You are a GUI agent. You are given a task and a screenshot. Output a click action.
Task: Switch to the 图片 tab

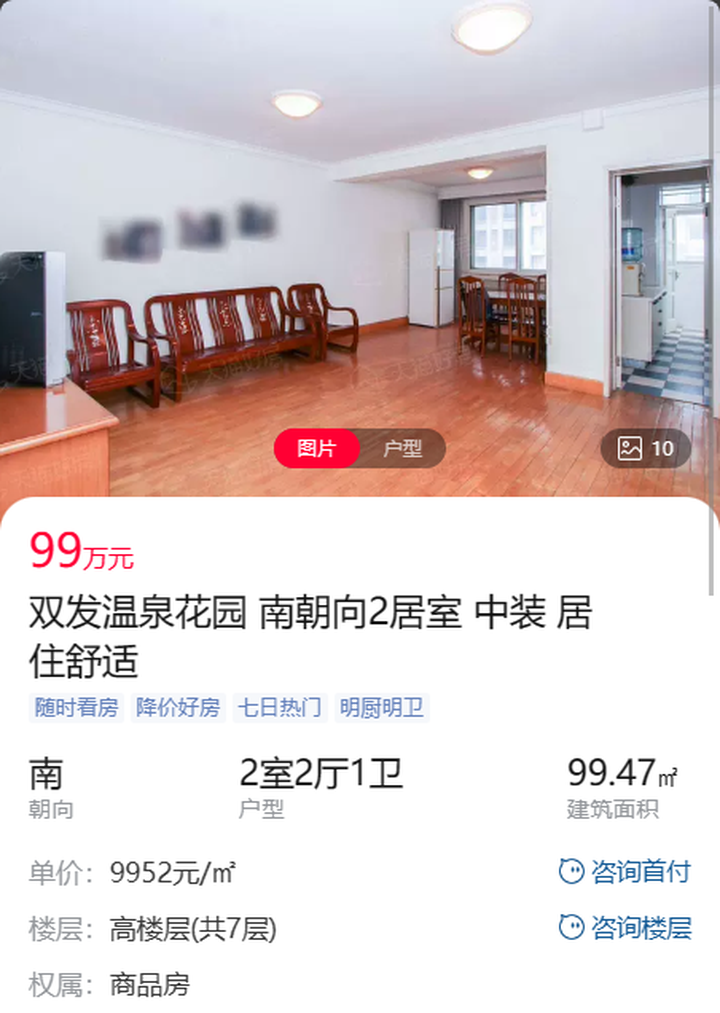pos(317,448)
